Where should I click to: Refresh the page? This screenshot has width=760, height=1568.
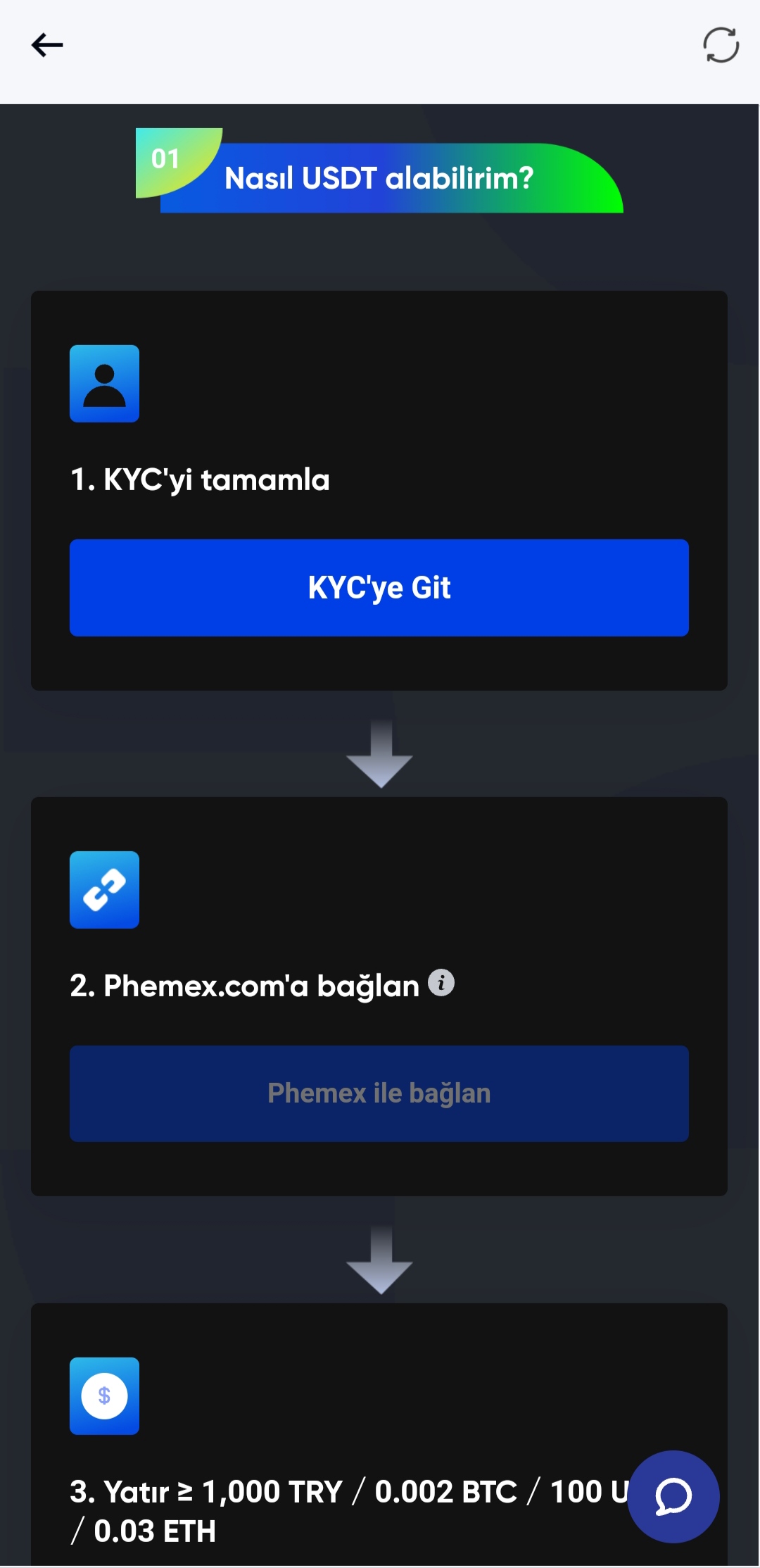point(721,45)
